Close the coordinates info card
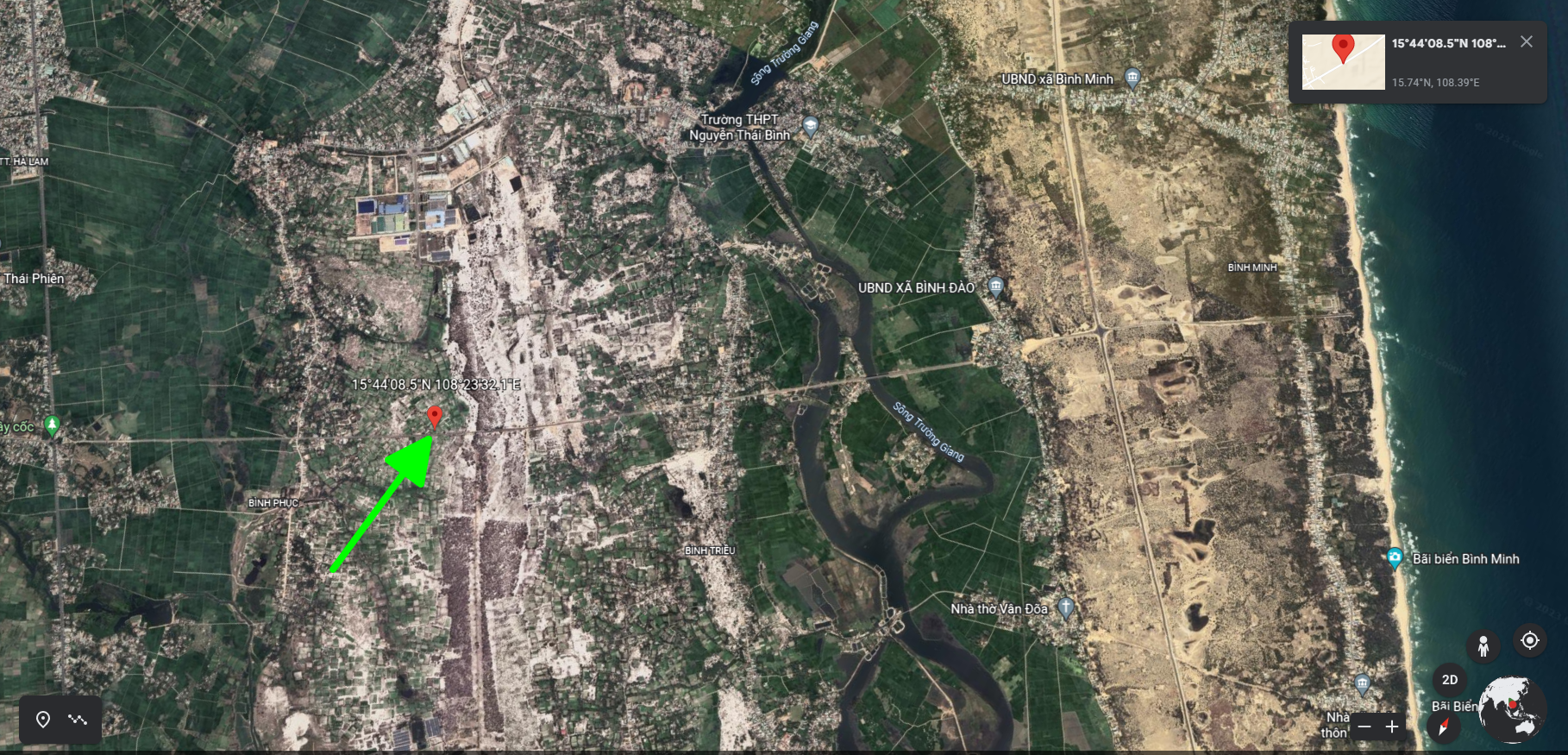 tap(1526, 41)
